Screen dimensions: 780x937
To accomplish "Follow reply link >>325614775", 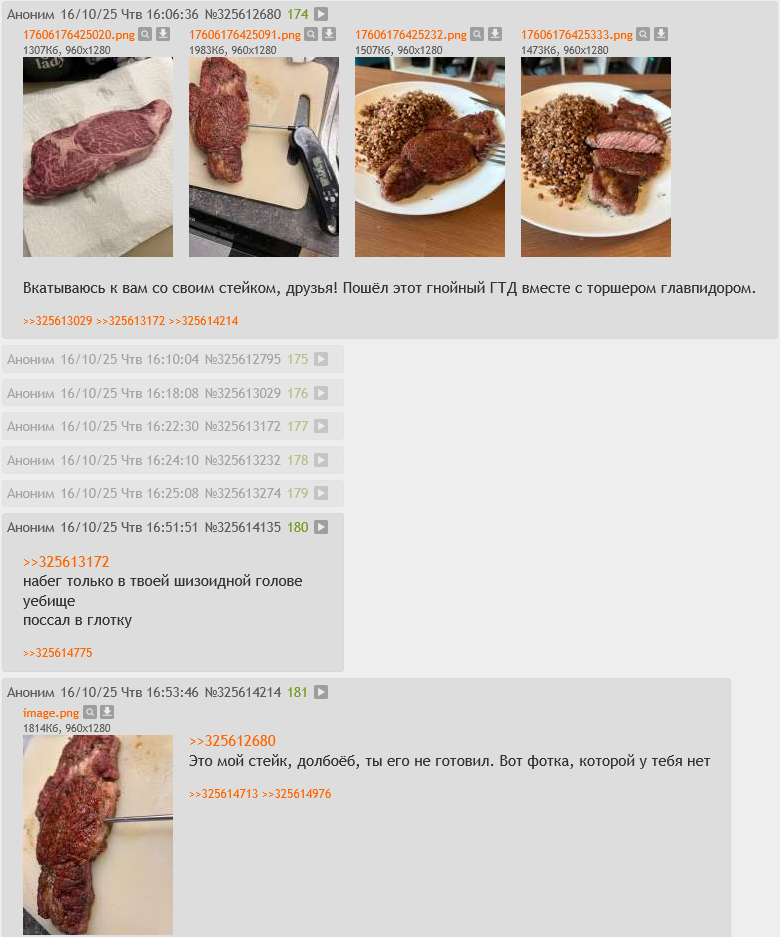I will tap(57, 653).
